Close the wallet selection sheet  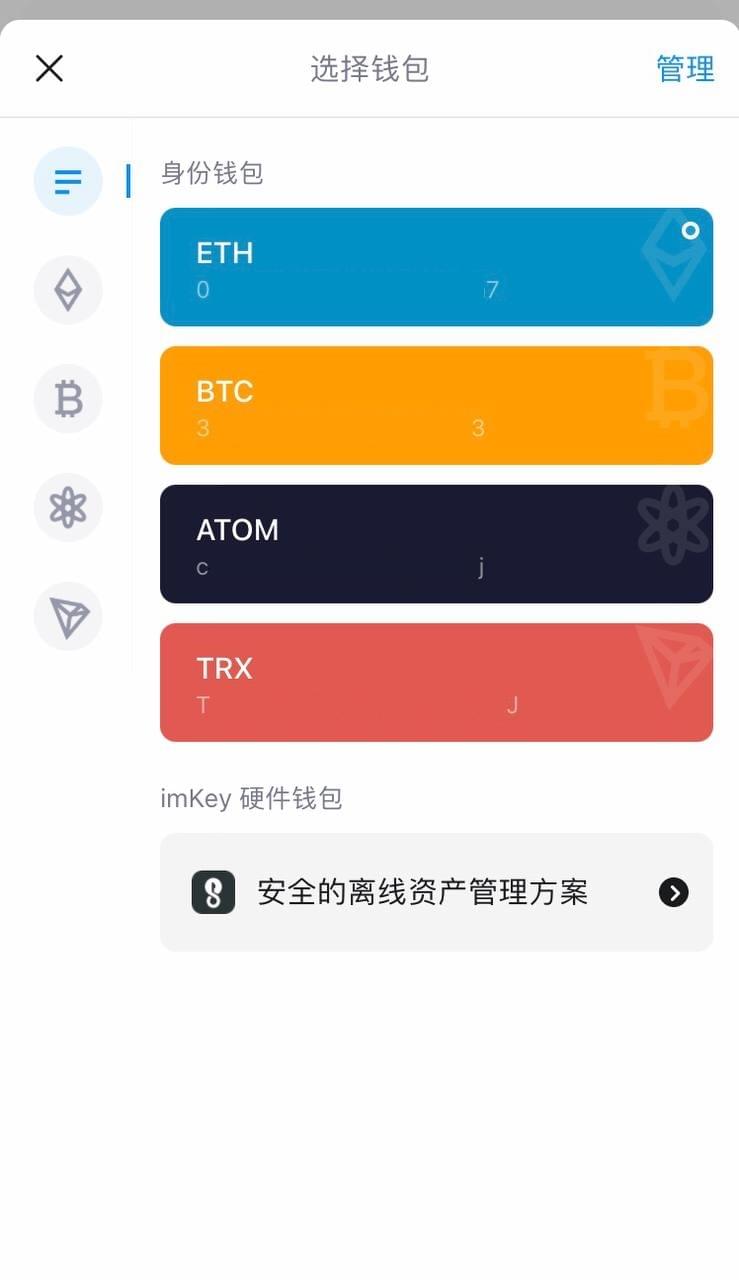tap(49, 68)
